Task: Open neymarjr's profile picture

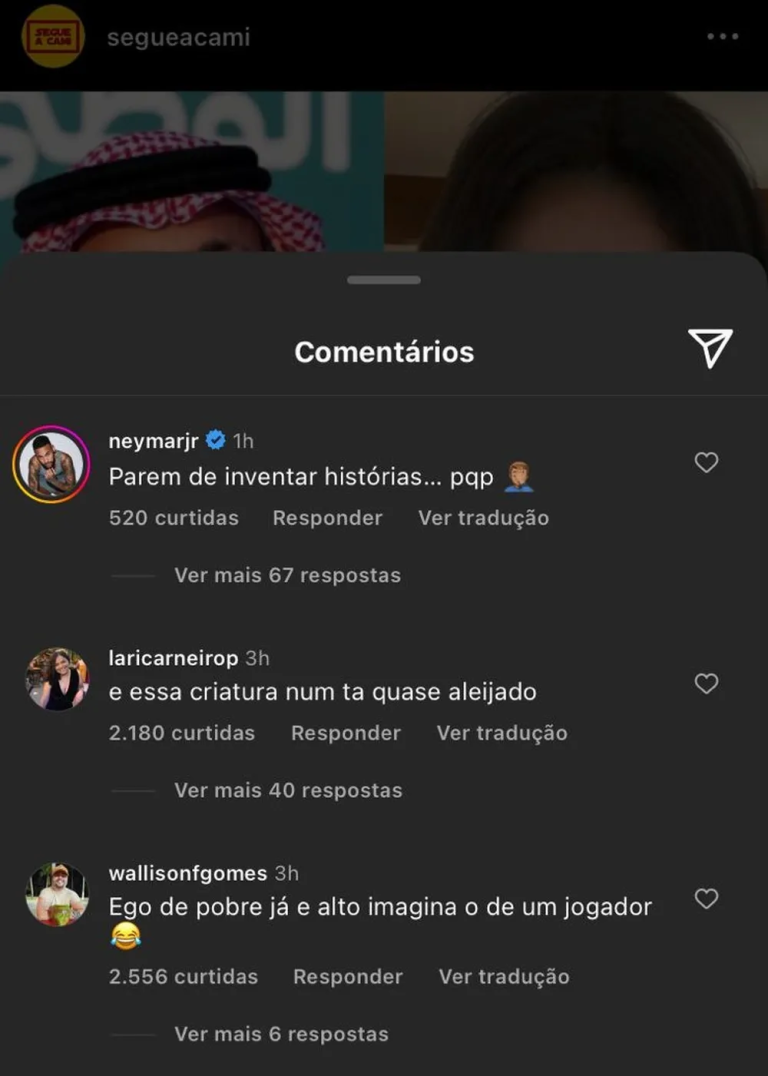Action: point(51,465)
